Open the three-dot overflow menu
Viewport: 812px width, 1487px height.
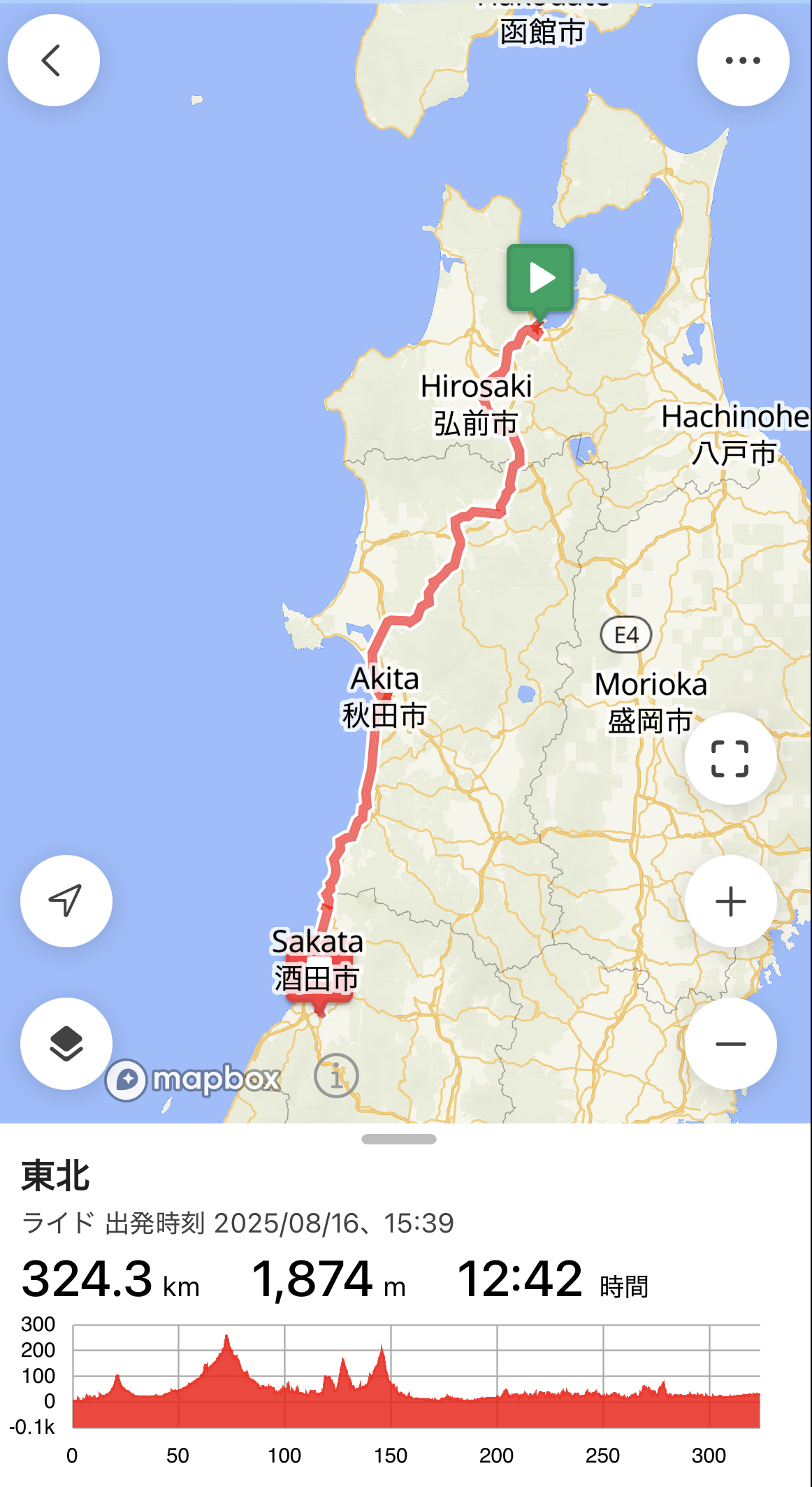point(743,60)
